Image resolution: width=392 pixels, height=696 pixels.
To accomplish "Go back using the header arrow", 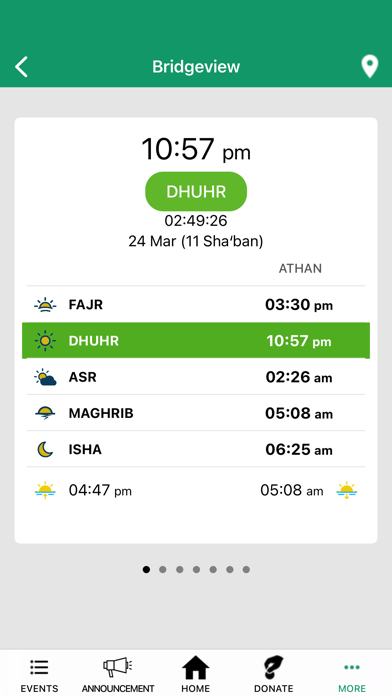I will (21, 67).
